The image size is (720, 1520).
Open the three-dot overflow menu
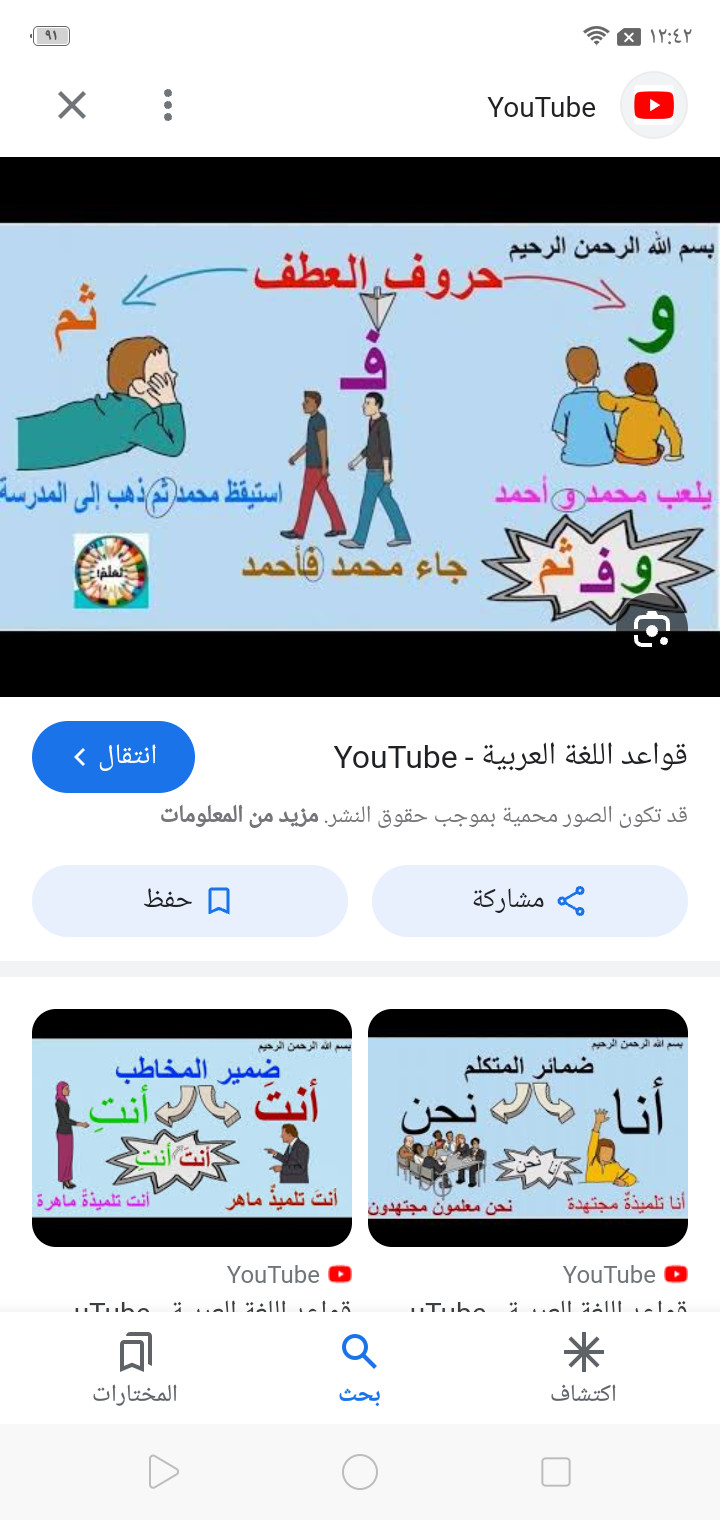point(168,105)
